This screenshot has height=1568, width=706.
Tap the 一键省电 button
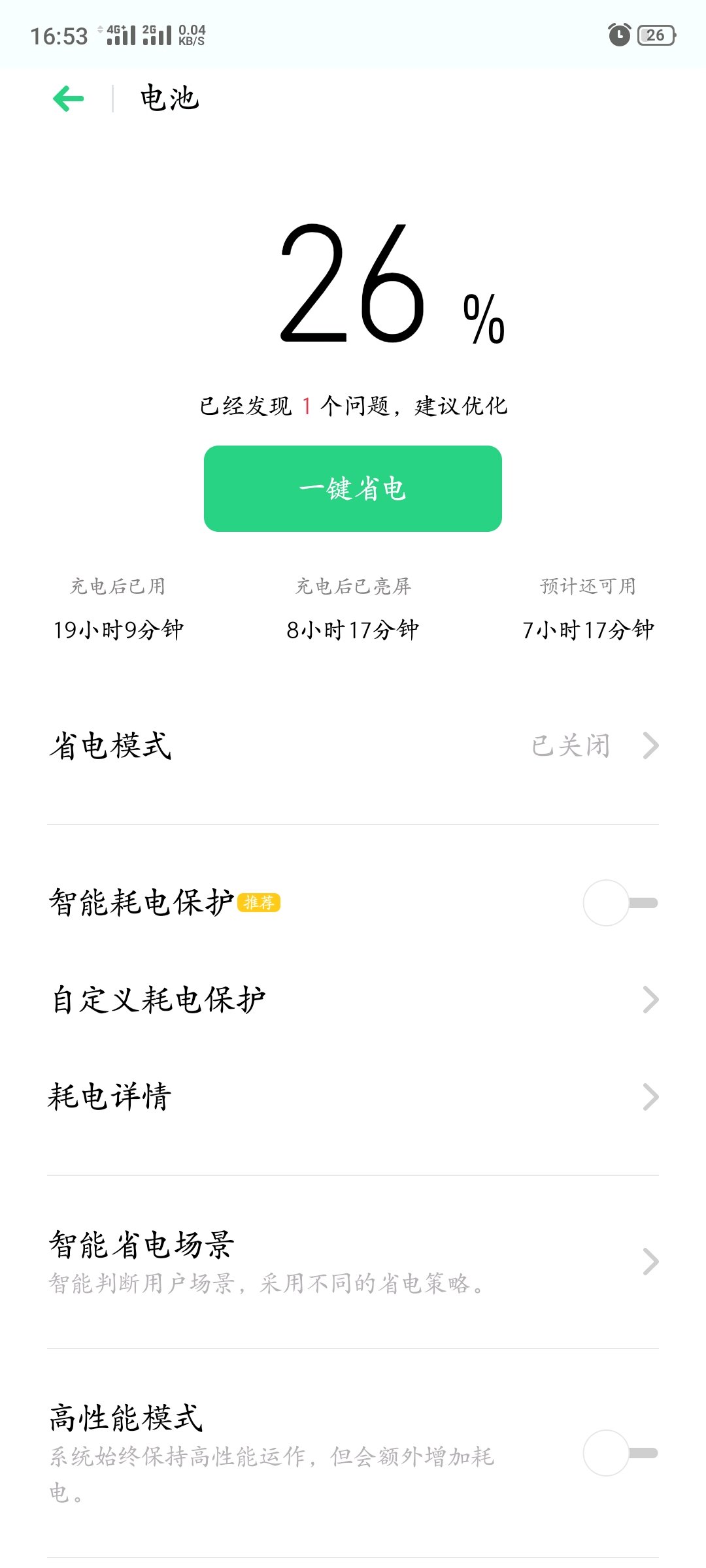353,489
